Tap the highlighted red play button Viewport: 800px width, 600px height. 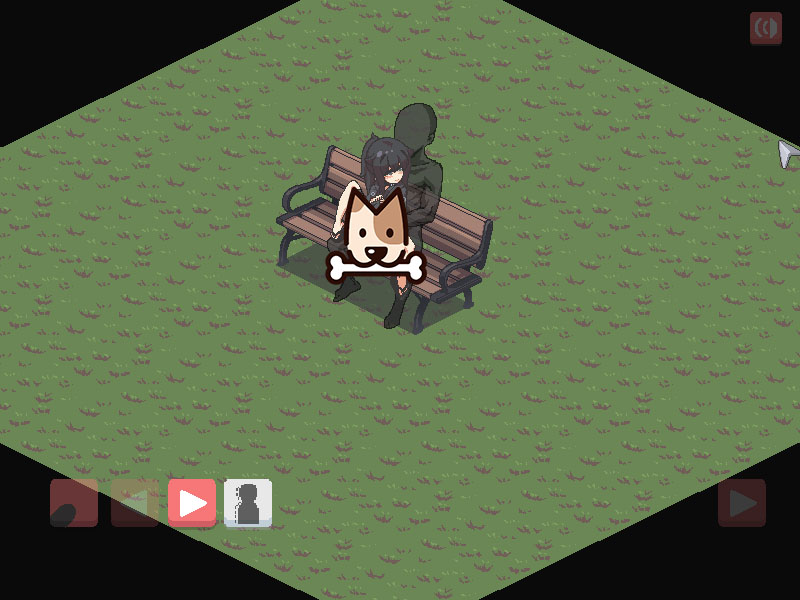(192, 503)
